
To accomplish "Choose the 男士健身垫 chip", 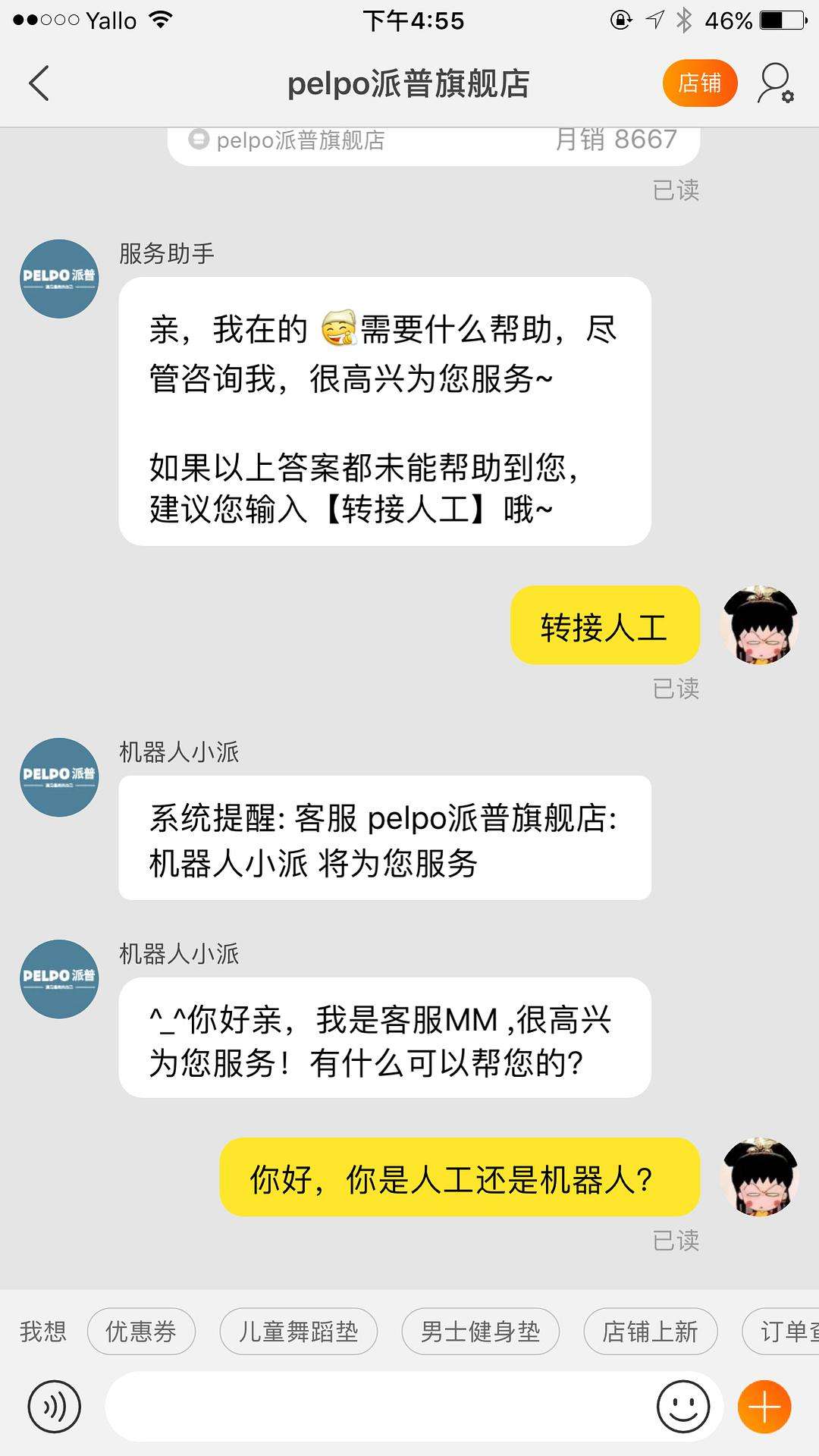I will (x=480, y=1331).
